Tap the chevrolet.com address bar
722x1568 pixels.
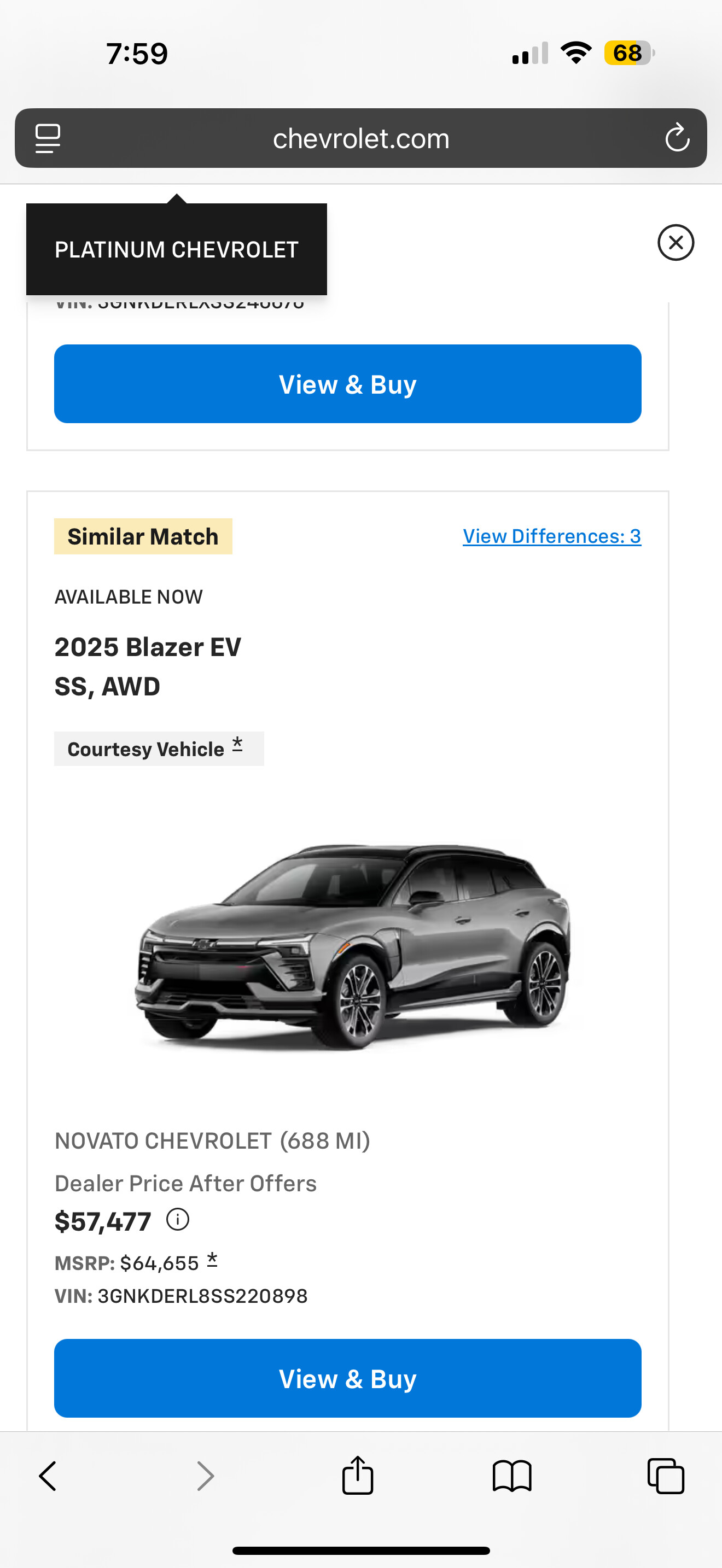coord(360,138)
